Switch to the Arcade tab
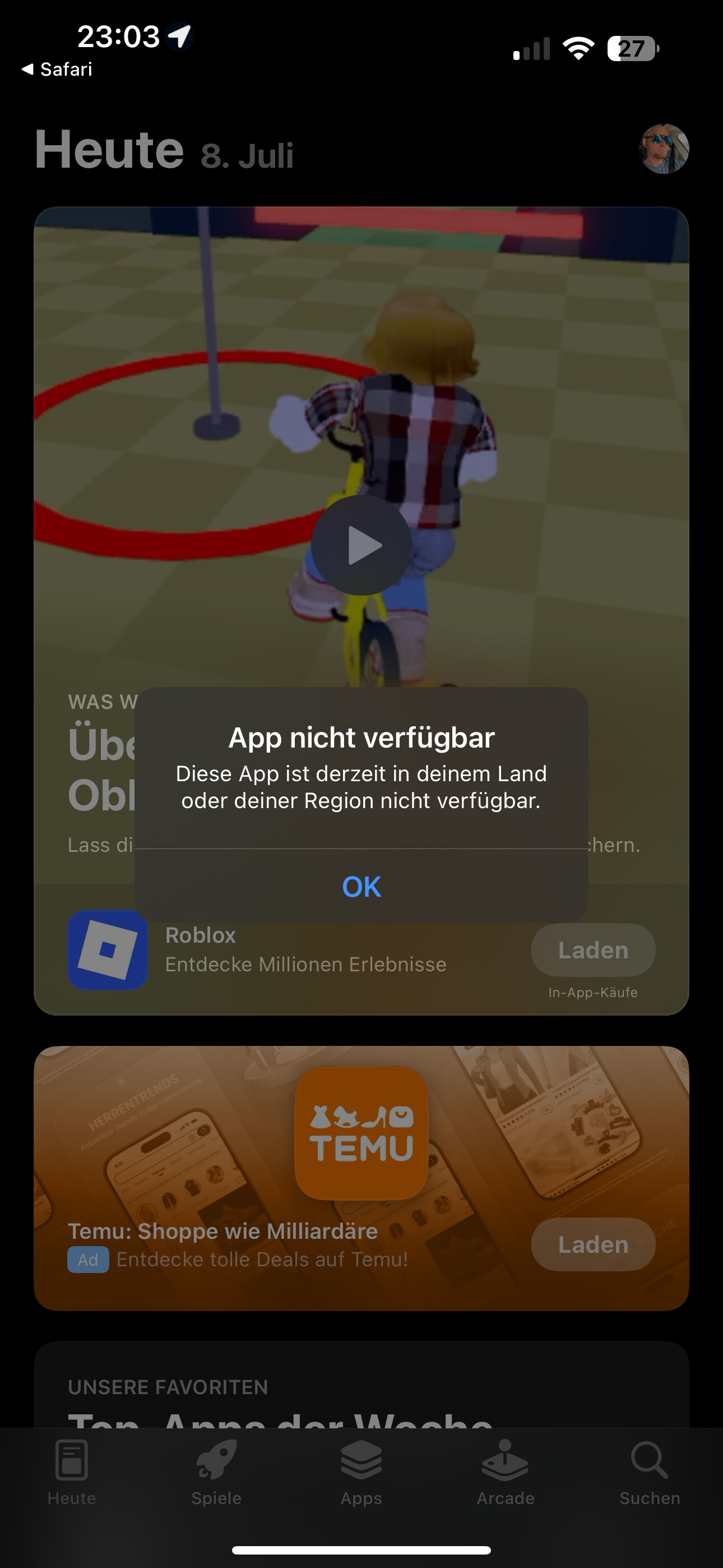This screenshot has height=1568, width=723. tap(506, 1472)
